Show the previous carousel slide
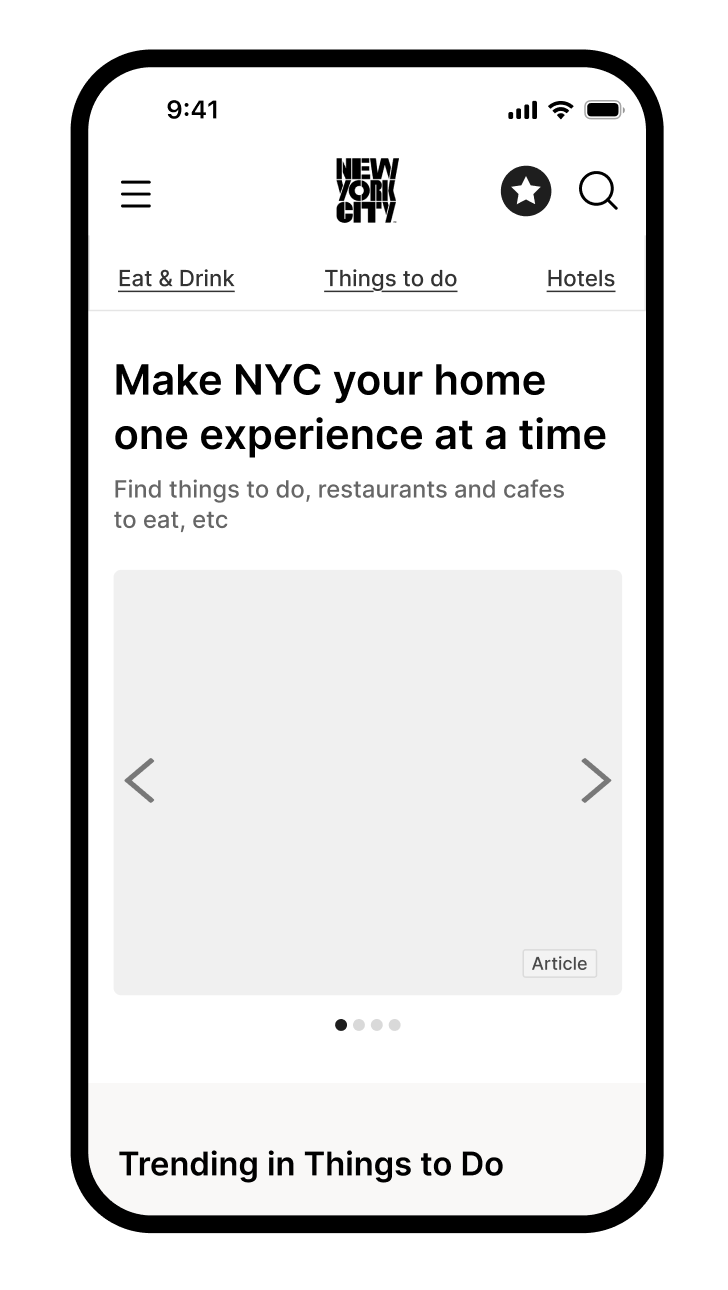Screen dimensions: 728x1290 [x=140, y=780]
